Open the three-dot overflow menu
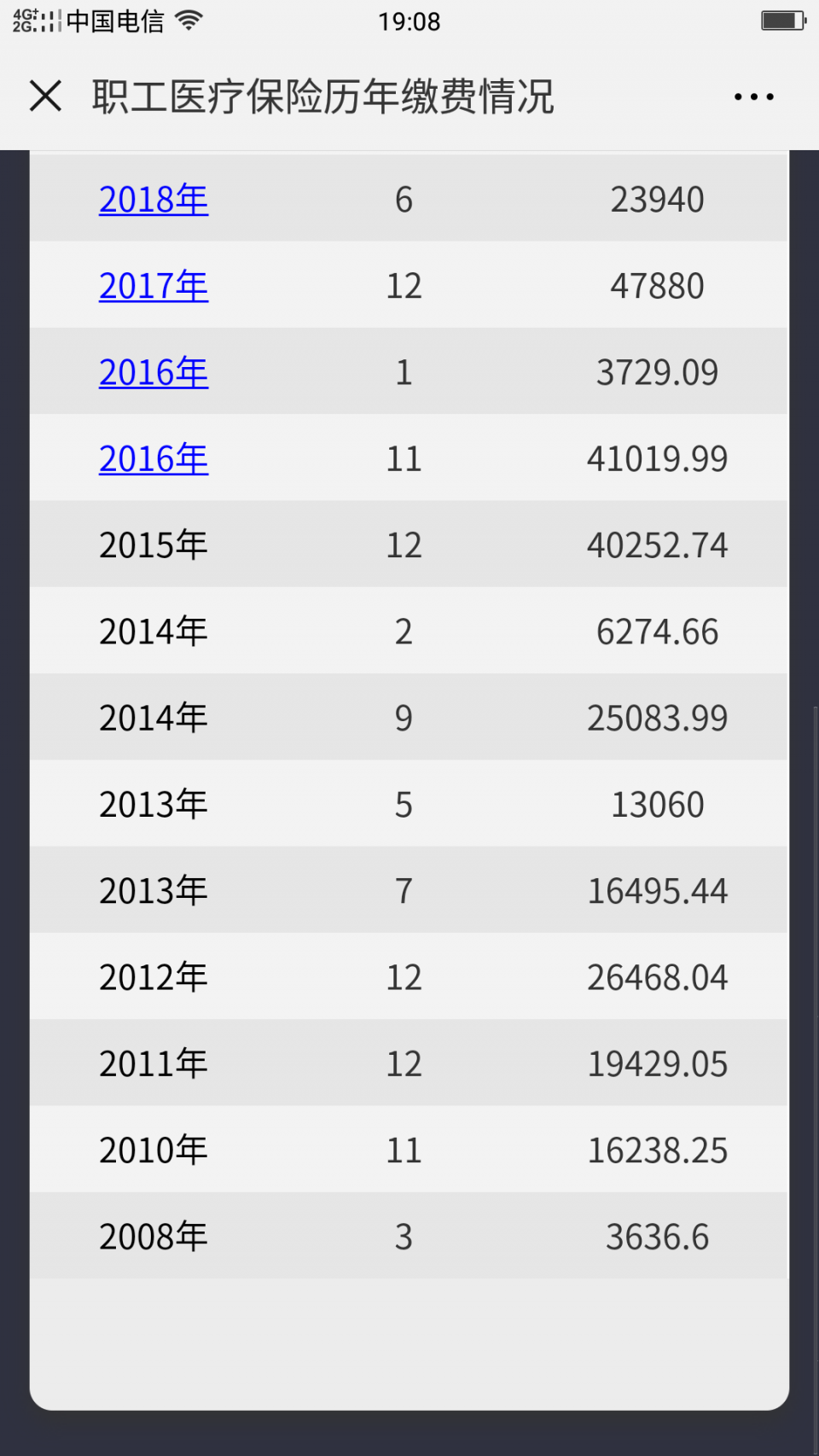Screen dimensions: 819x1456 click(754, 96)
